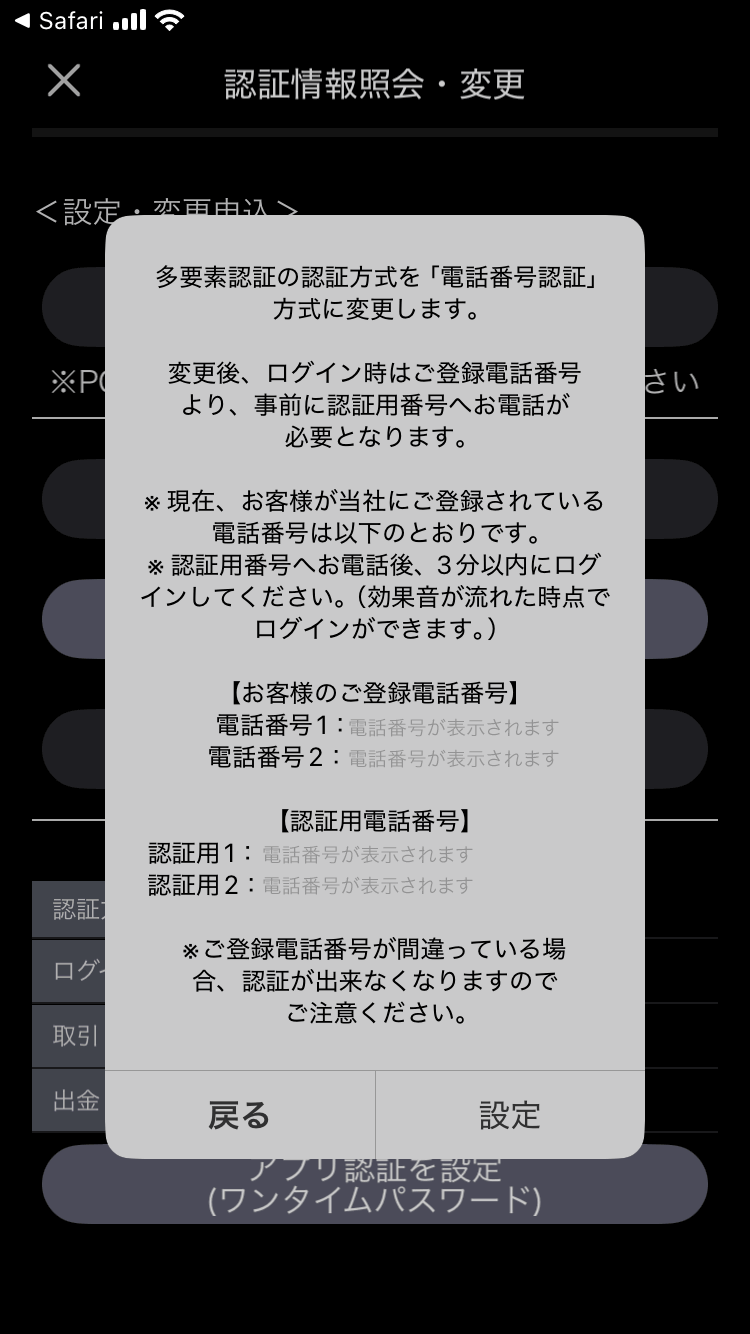Tap 戻る to go back
Screen dimensions: 750x1334
[240, 1115]
